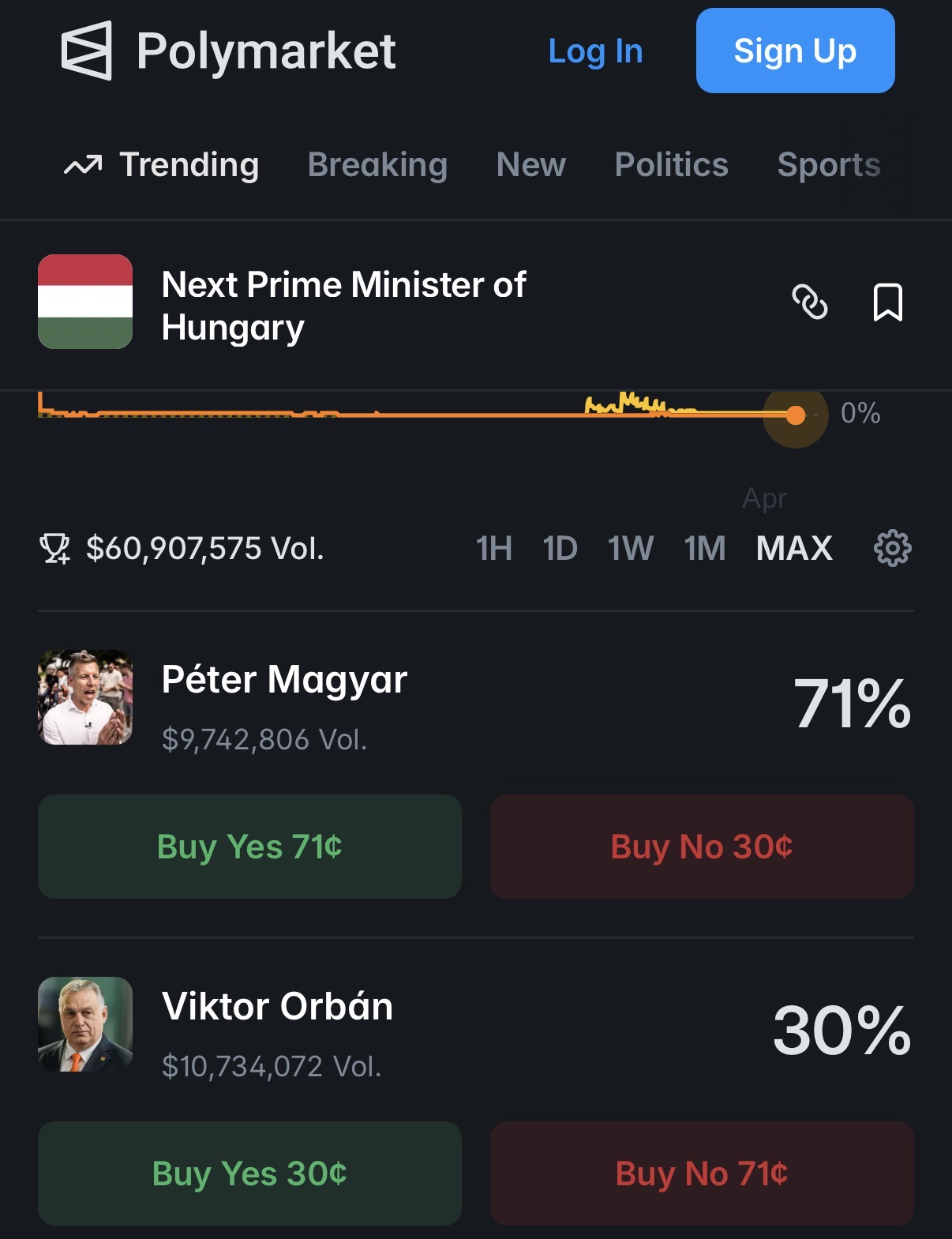The image size is (952, 1239).
Task: Buy Yes 71¢ on Péter Magyar
Action: [249, 847]
